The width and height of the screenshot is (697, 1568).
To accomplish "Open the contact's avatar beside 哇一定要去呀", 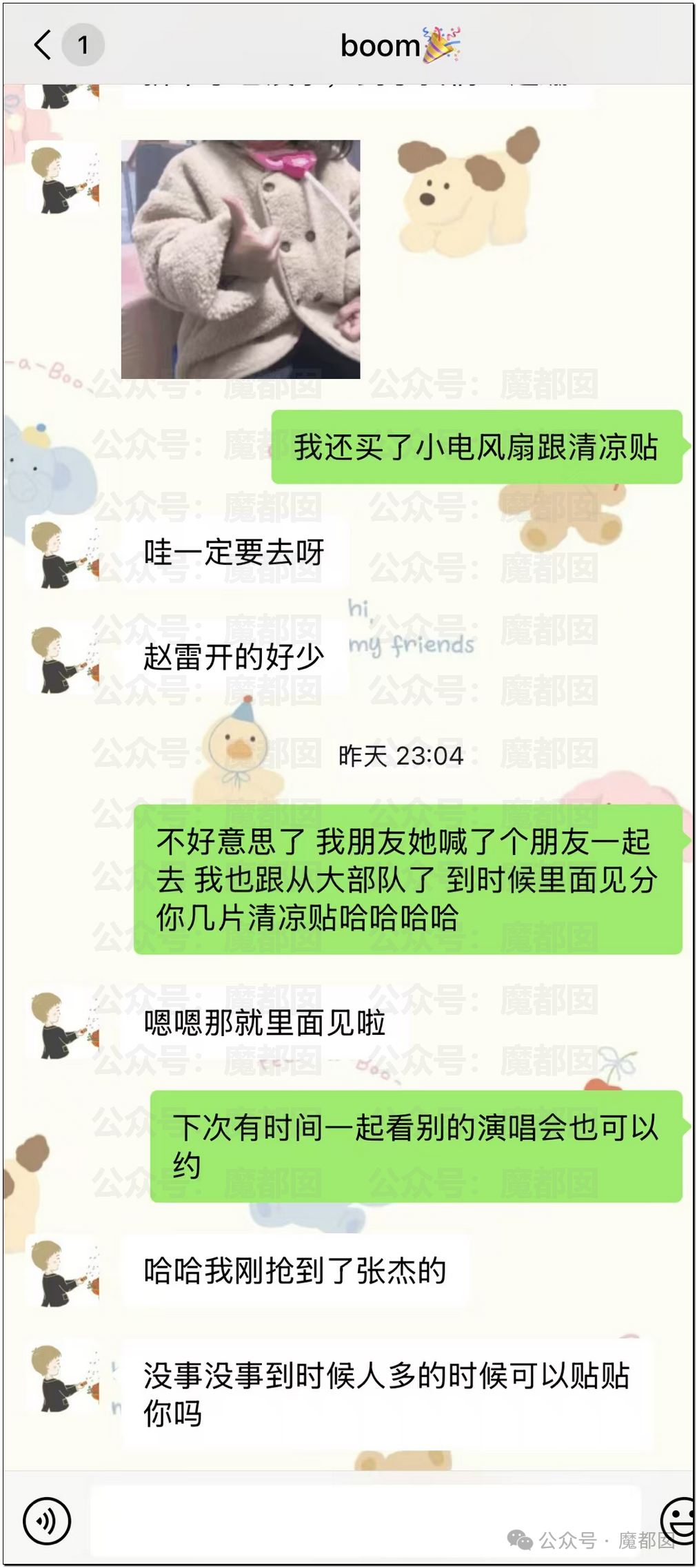I will point(63,554).
